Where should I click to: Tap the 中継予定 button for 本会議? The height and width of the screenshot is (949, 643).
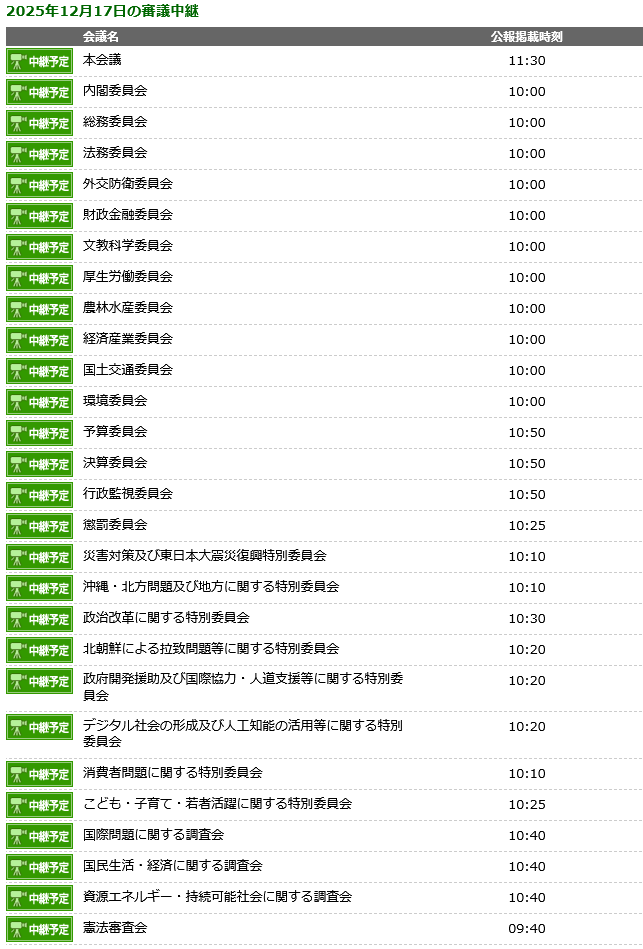point(40,61)
